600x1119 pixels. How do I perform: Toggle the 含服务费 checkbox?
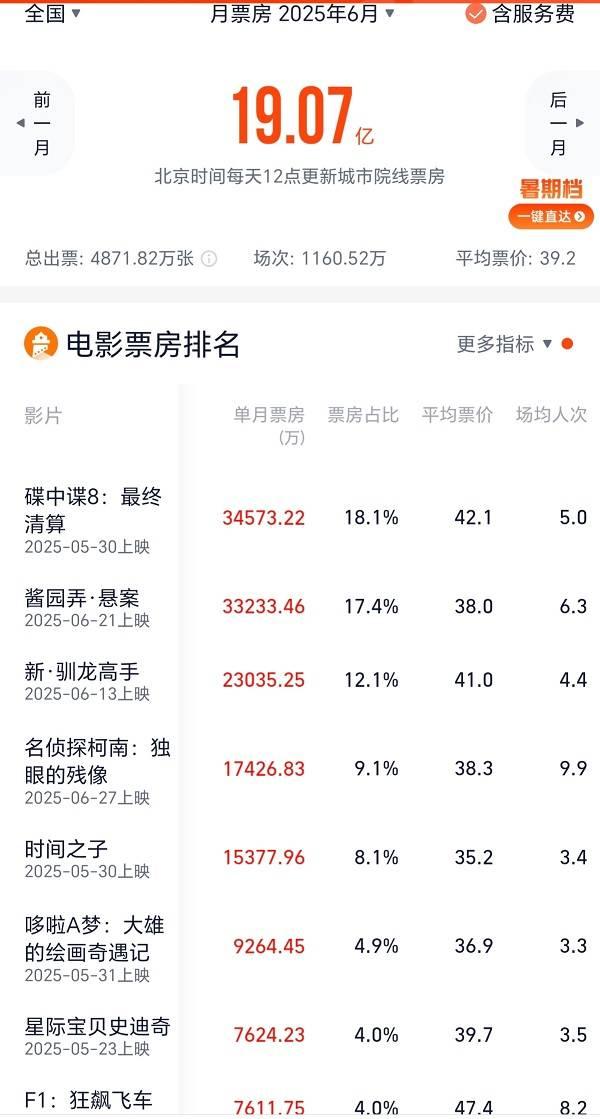tap(519, 14)
